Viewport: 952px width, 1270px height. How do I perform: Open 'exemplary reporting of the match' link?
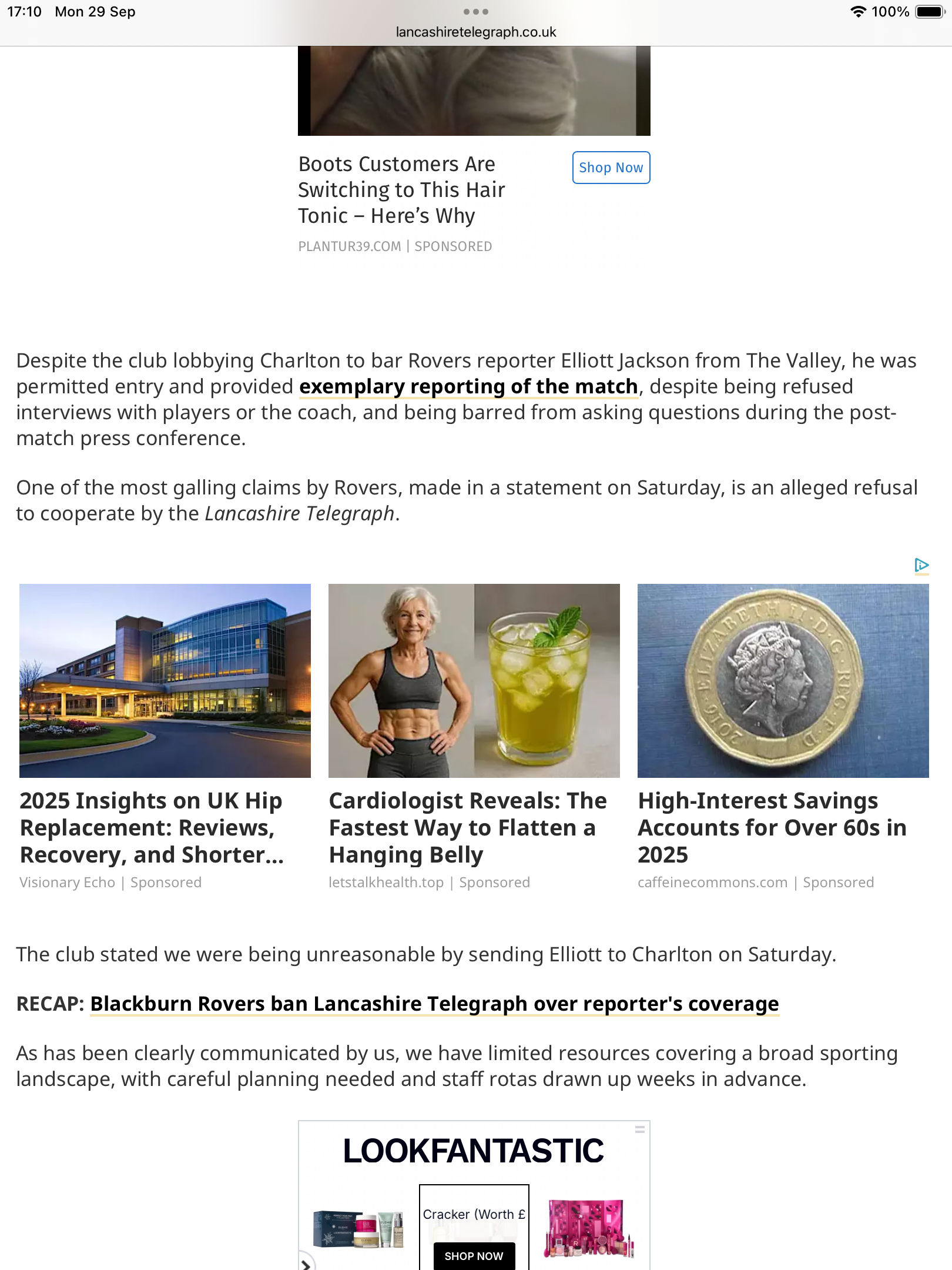468,387
